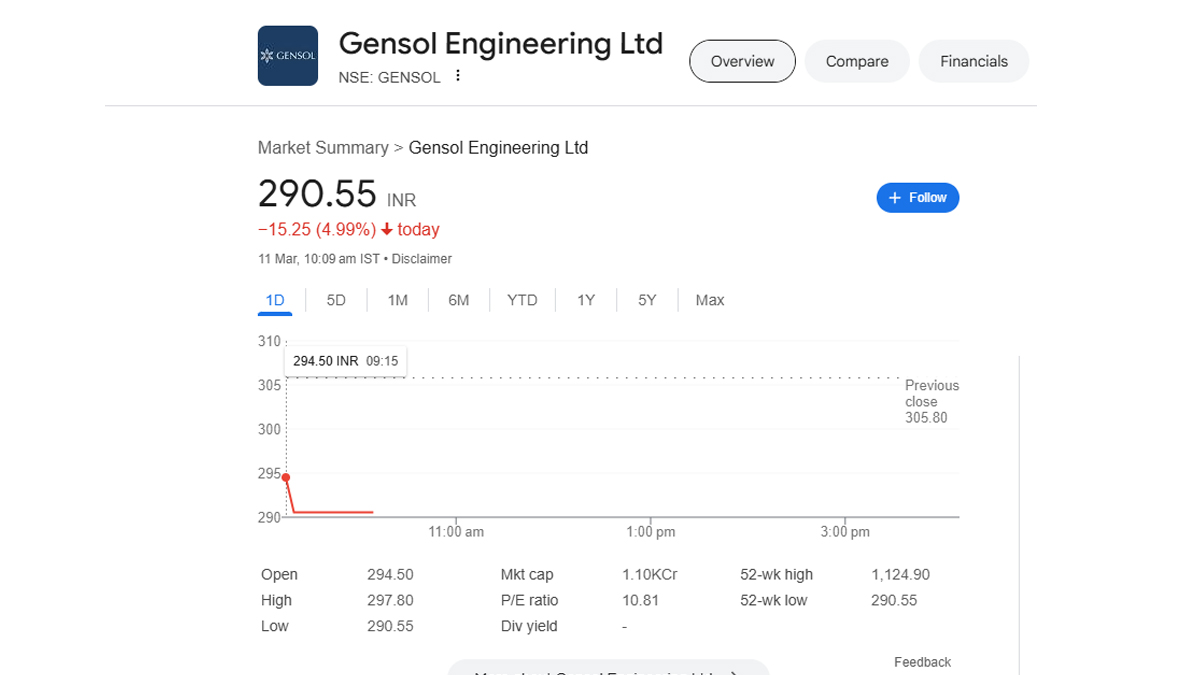The height and width of the screenshot is (675, 1200).
Task: Open the three-dot menu beside NSE: GENSOL
Action: click(x=458, y=76)
